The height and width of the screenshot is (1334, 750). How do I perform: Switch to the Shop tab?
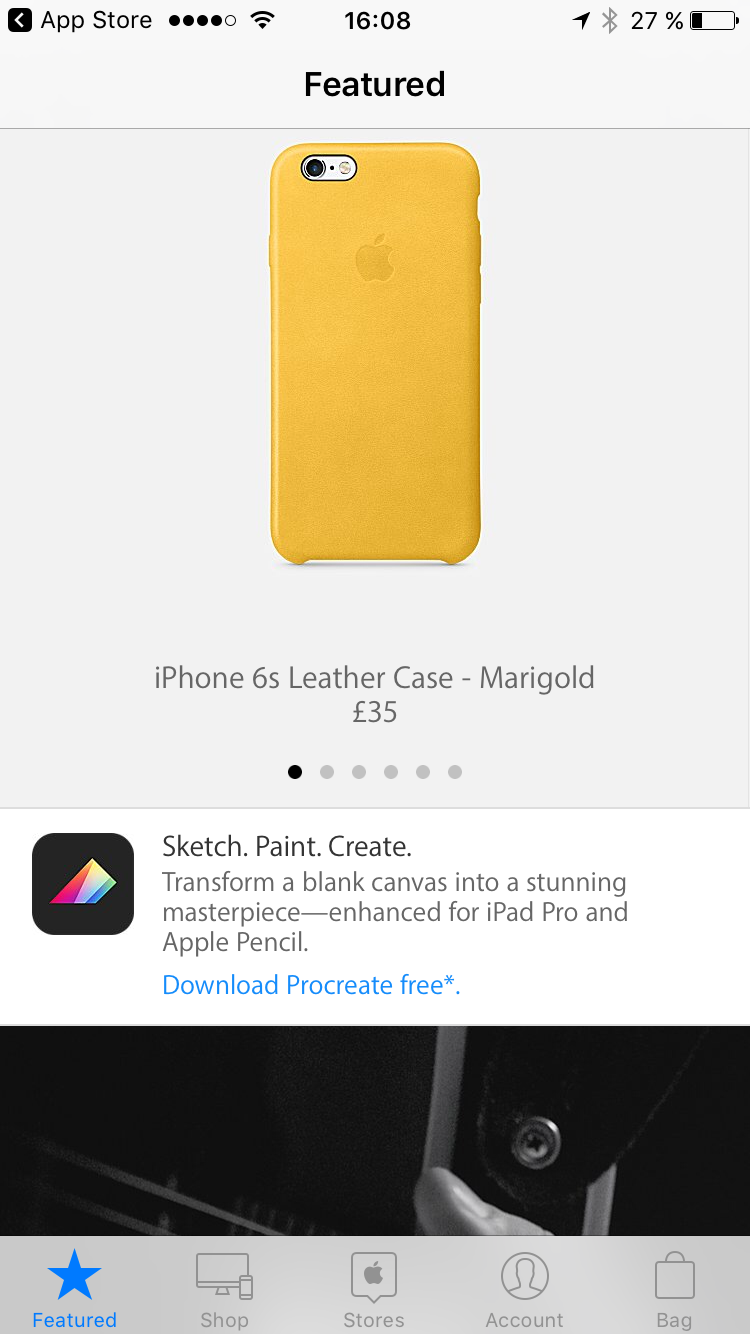point(224,1289)
